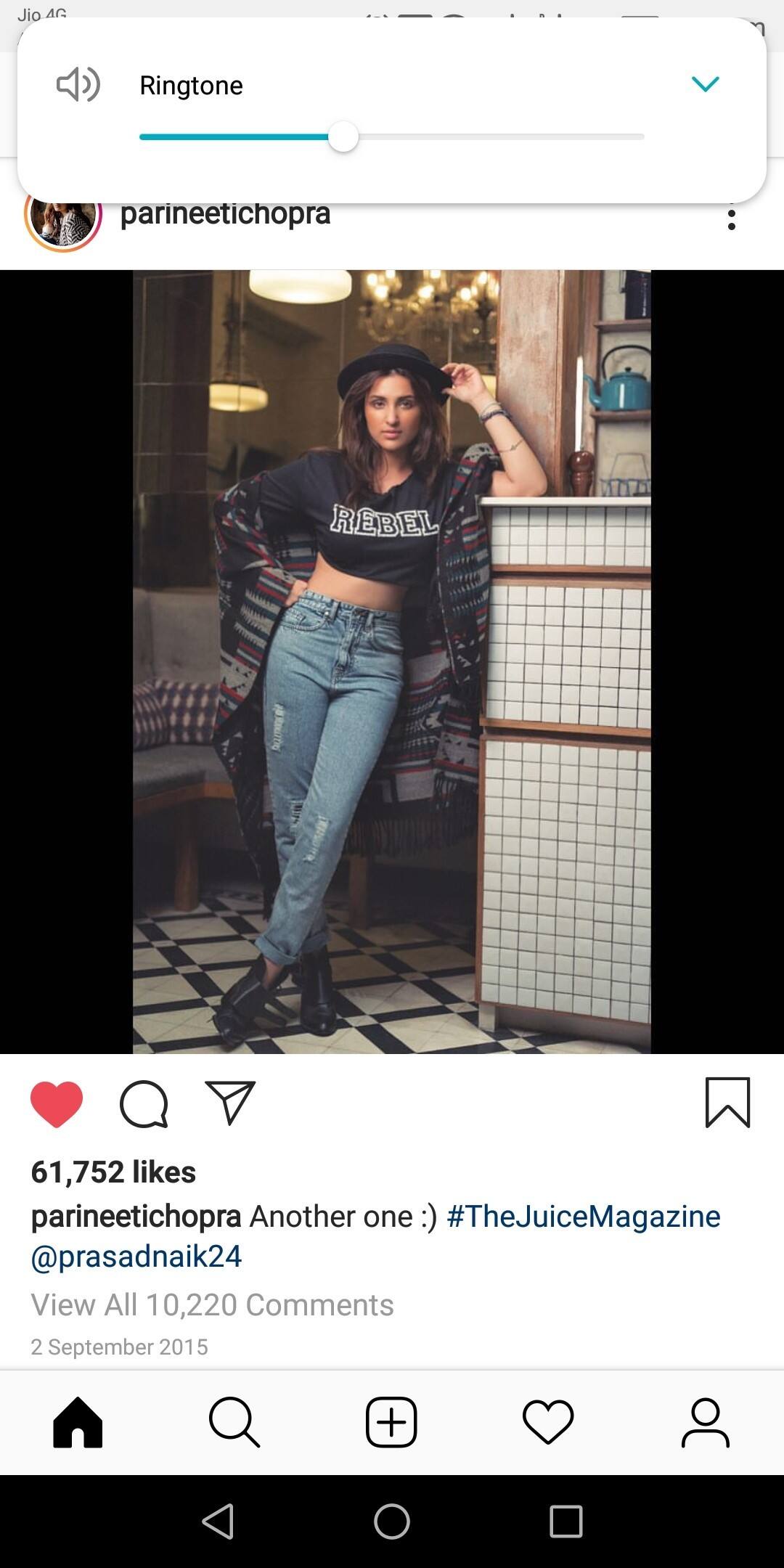Open the post overflow menu
This screenshot has height=1568, width=784.
coord(731,219)
